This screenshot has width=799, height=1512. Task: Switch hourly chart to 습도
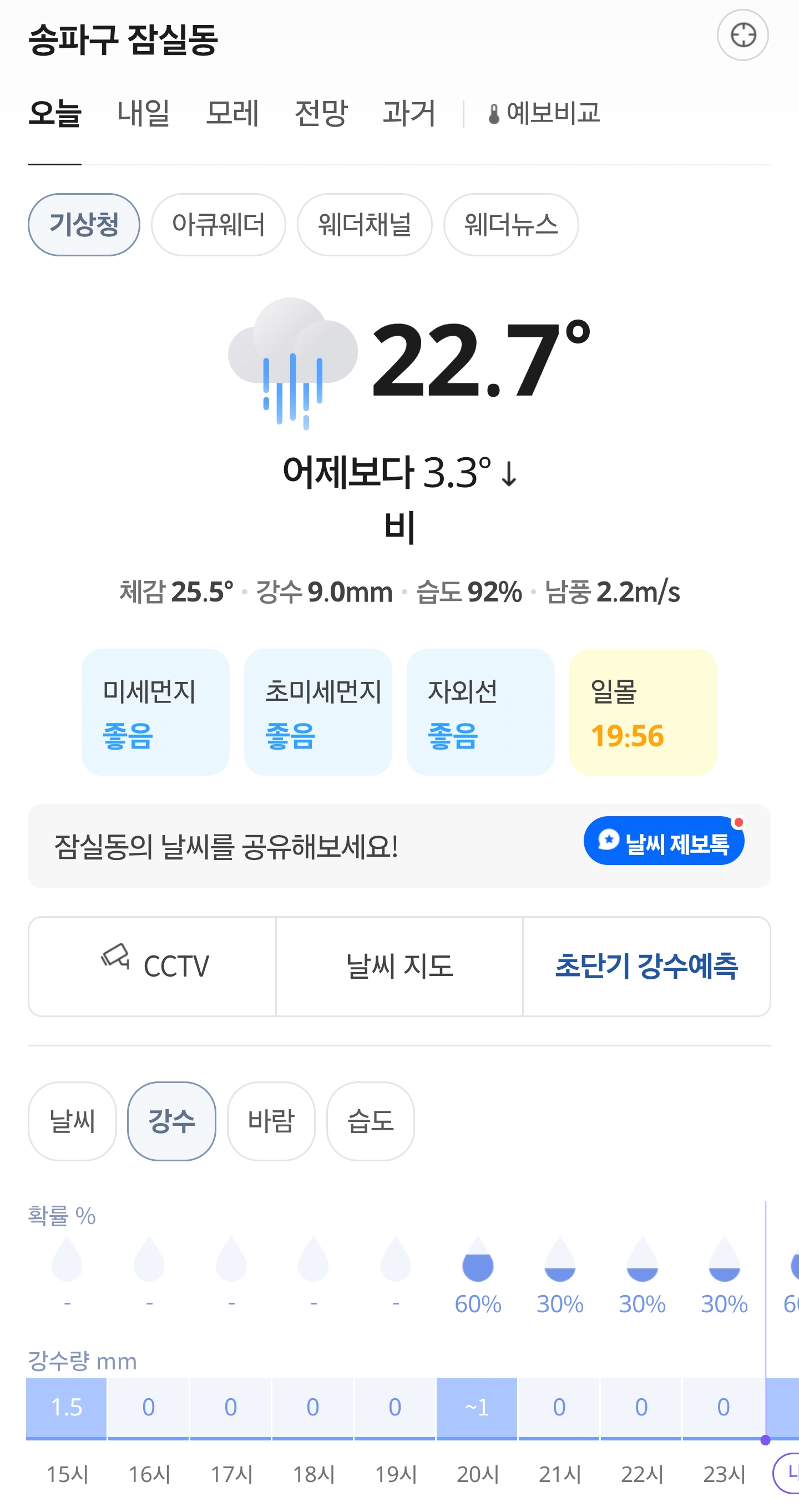[371, 1121]
